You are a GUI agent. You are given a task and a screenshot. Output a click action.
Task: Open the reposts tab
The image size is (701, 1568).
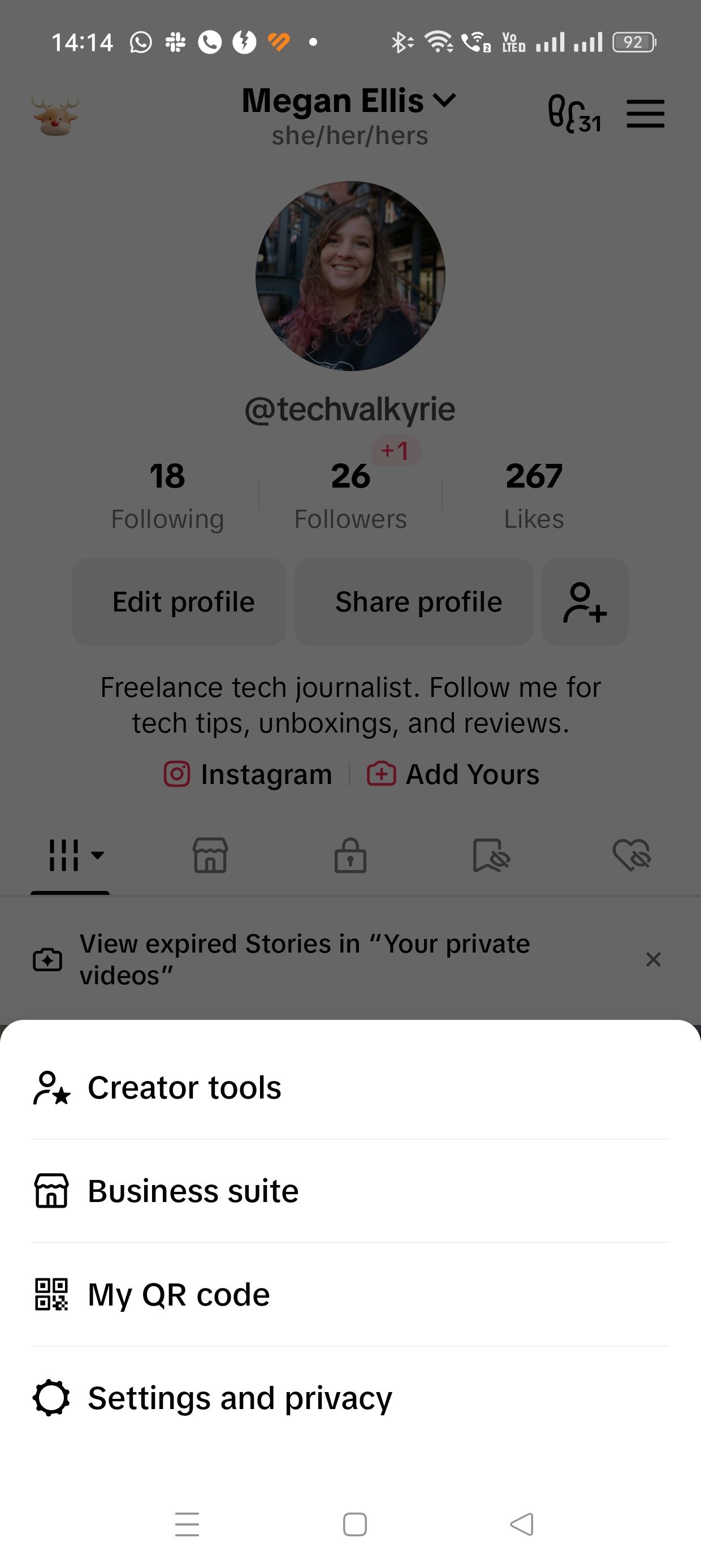tap(491, 855)
